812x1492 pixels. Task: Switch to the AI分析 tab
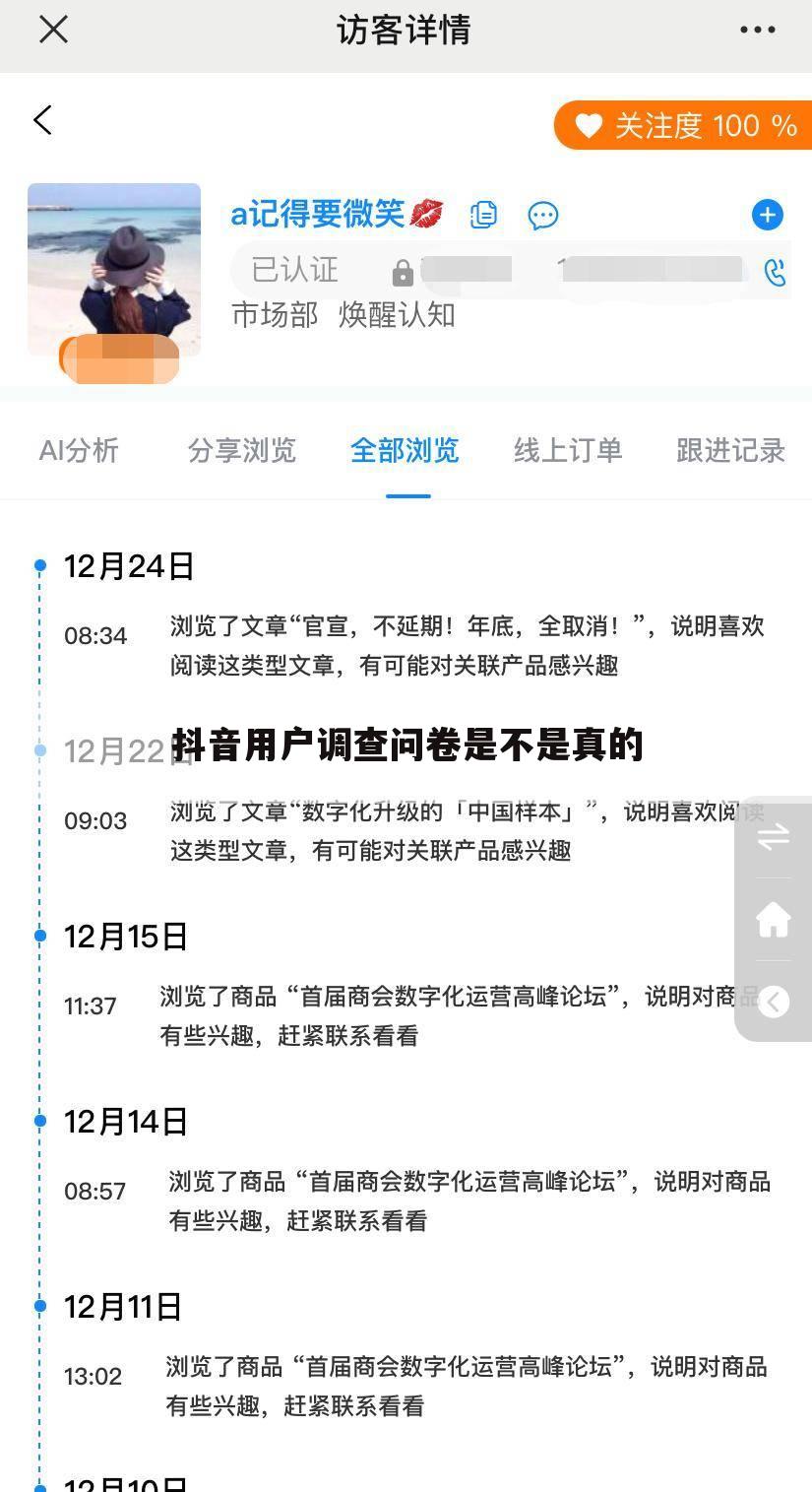79,451
